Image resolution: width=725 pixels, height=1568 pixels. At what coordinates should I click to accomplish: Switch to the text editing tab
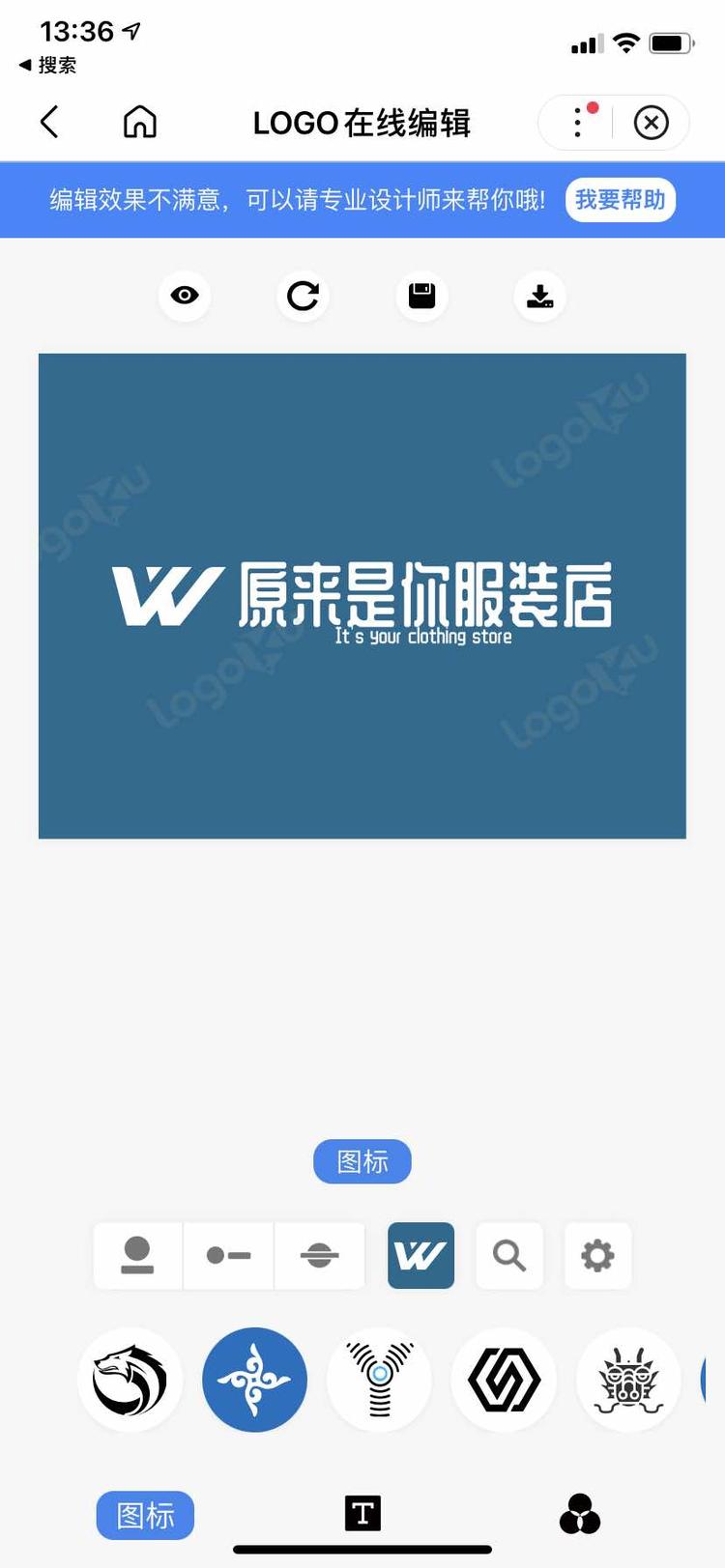tap(362, 1513)
